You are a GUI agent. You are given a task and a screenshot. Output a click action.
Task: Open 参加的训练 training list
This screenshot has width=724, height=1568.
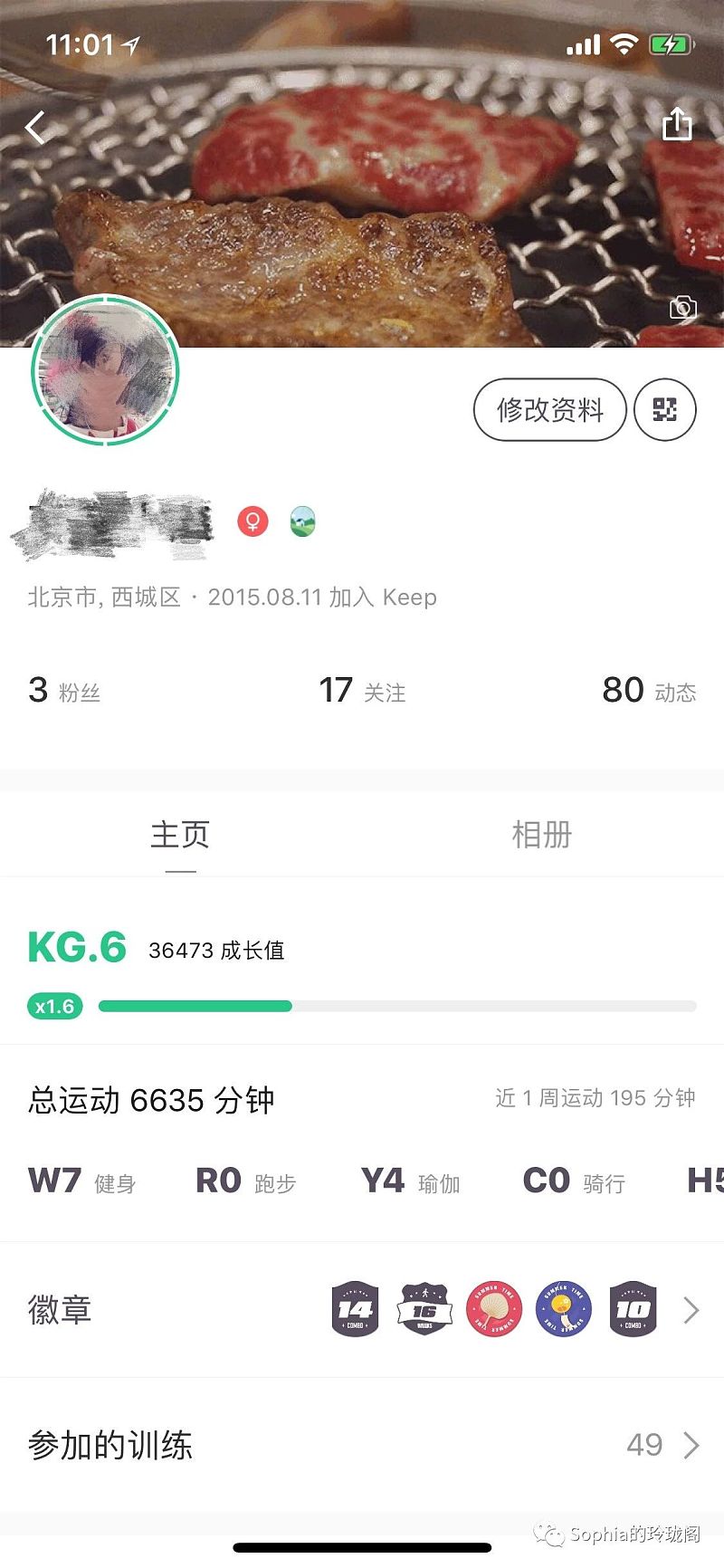[362, 1445]
